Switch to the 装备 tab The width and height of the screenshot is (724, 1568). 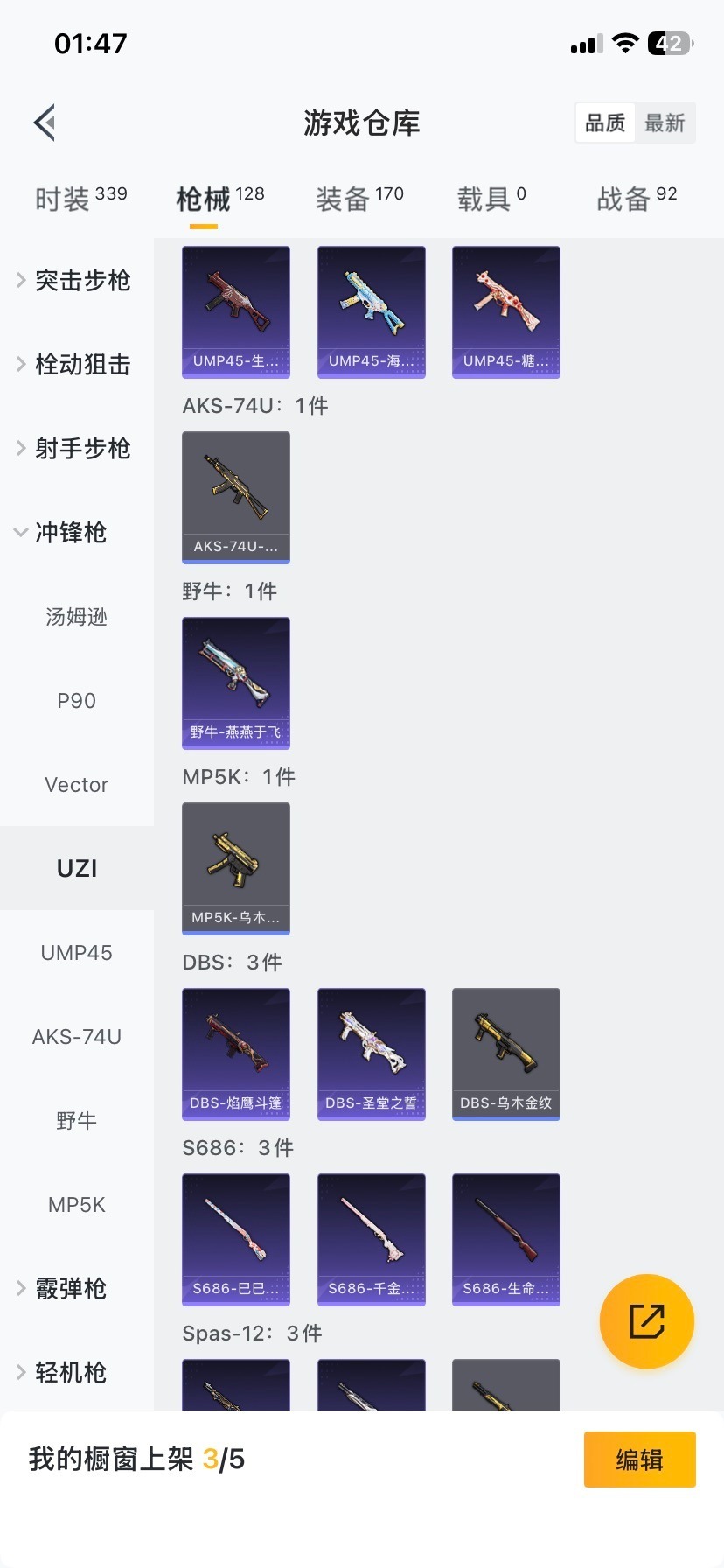click(x=359, y=199)
